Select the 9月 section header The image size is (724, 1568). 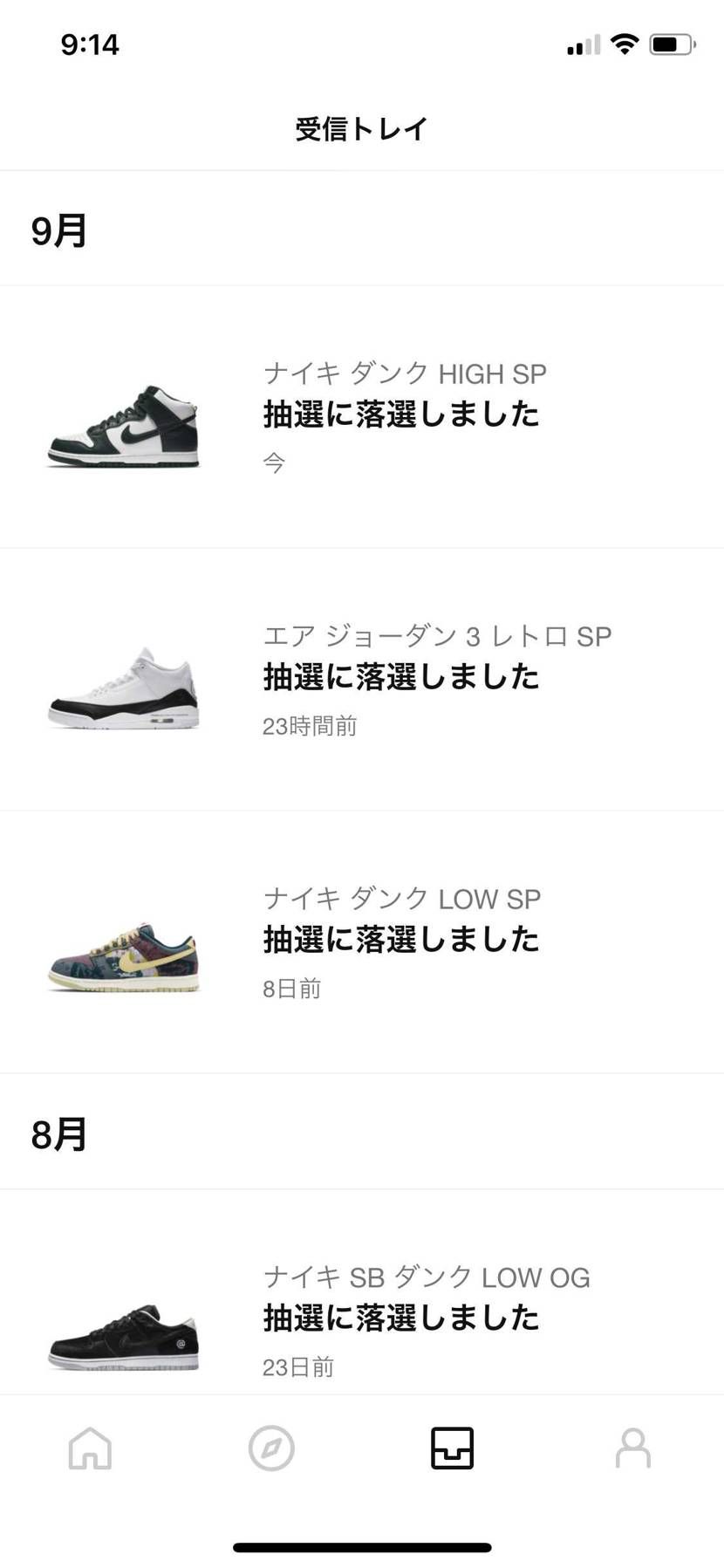[x=57, y=229]
